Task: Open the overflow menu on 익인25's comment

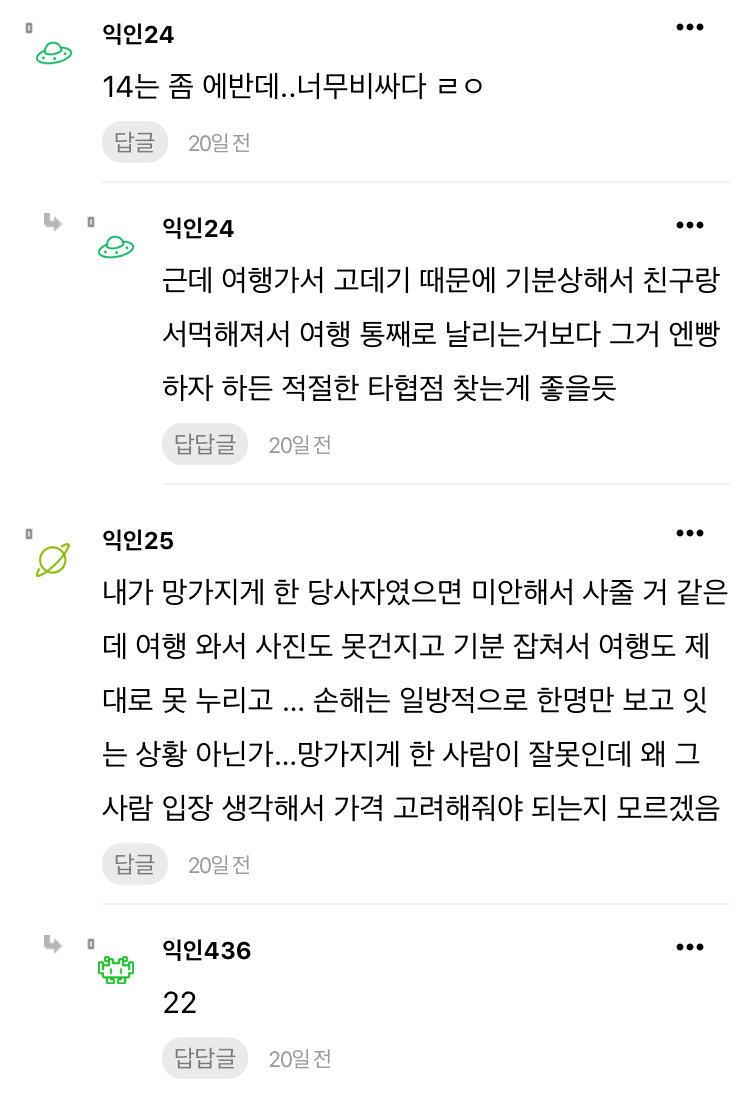Action: coord(690,533)
